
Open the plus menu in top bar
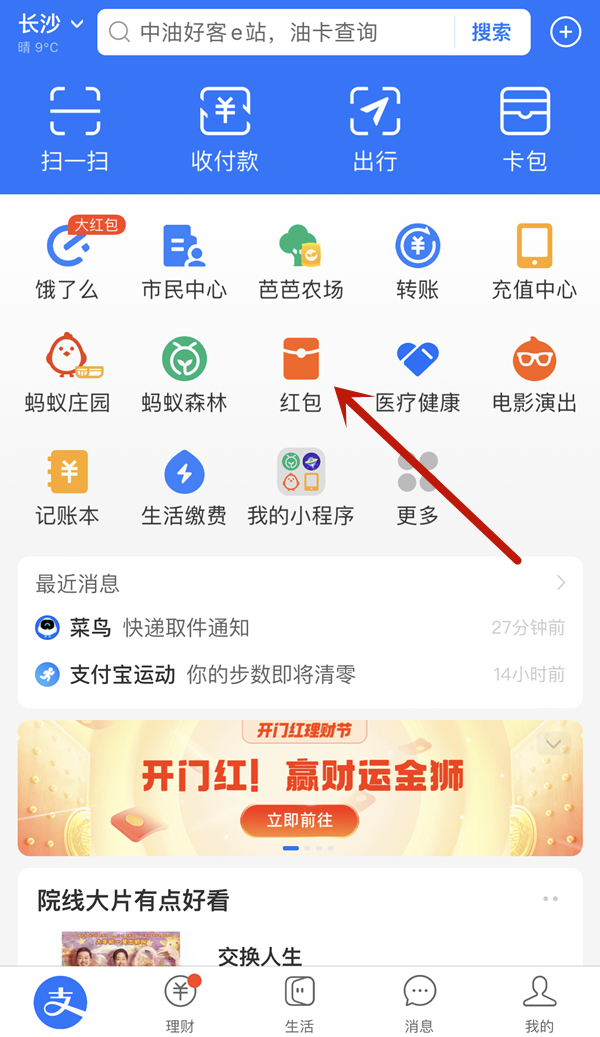click(565, 33)
